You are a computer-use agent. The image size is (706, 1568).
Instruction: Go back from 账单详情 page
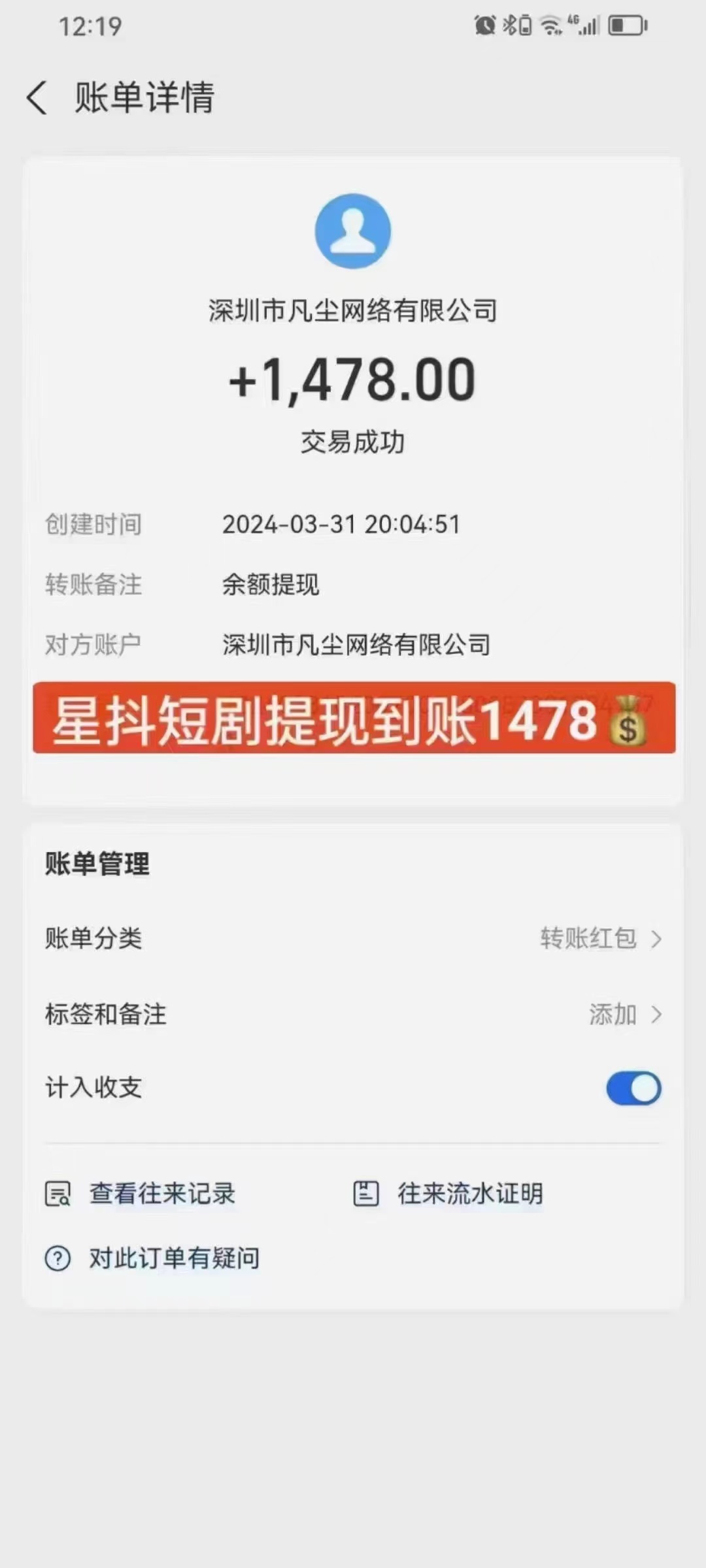(x=38, y=98)
